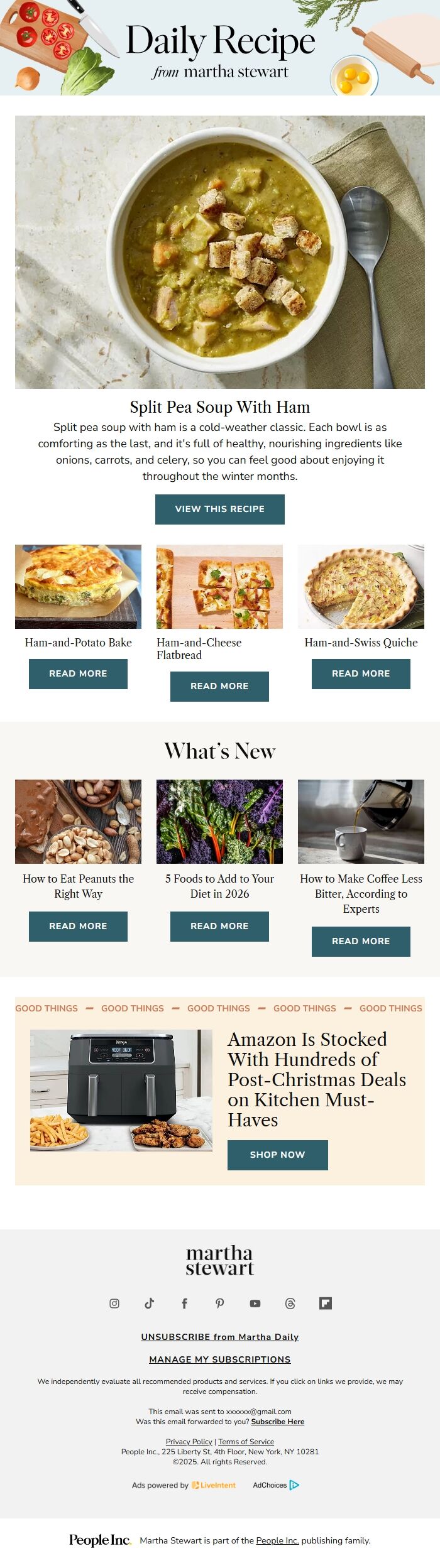
Task: Read more about Ham-and-Potato Bake
Action: (78, 673)
